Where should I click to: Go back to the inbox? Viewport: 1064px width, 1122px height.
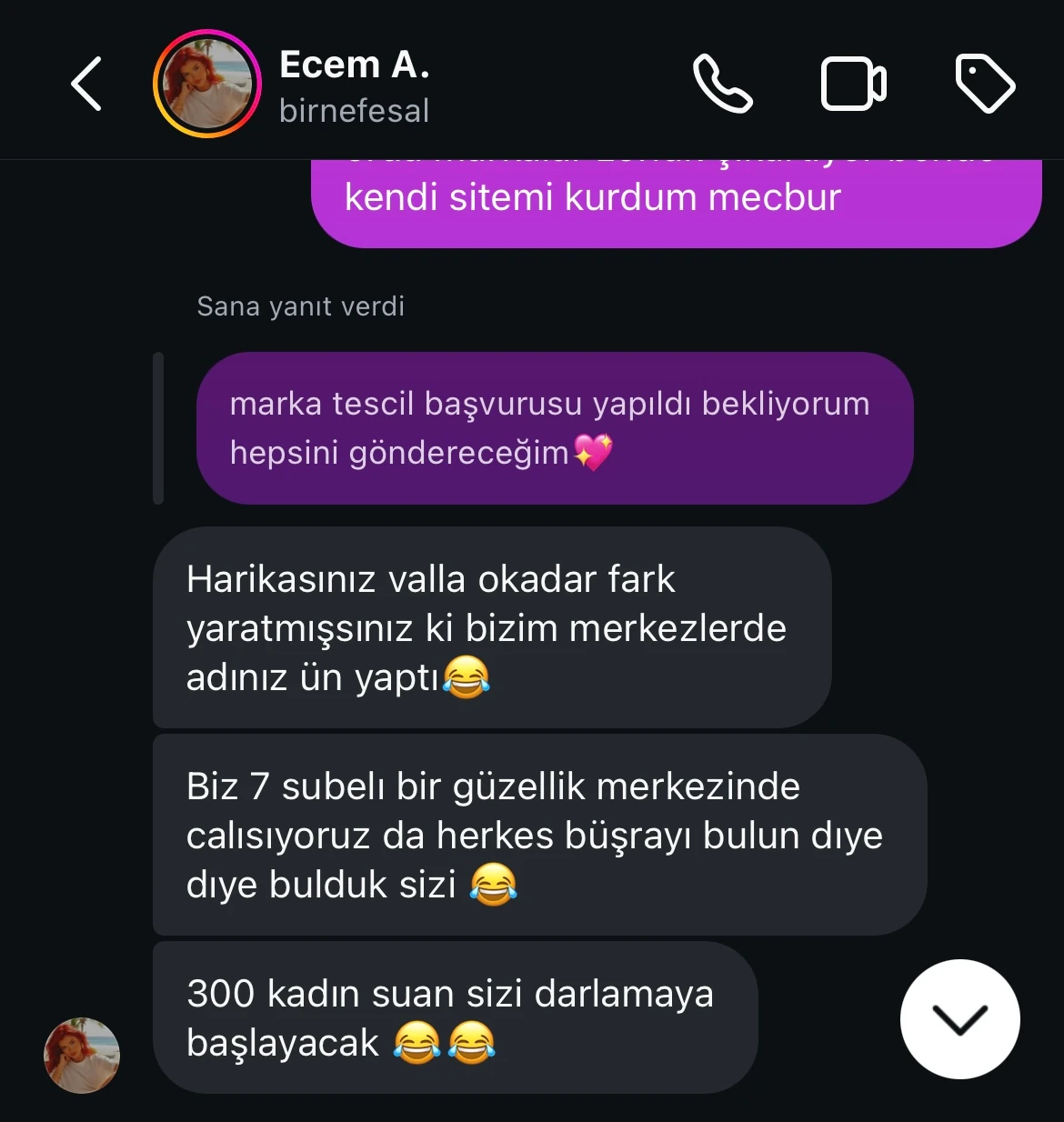[x=86, y=84]
